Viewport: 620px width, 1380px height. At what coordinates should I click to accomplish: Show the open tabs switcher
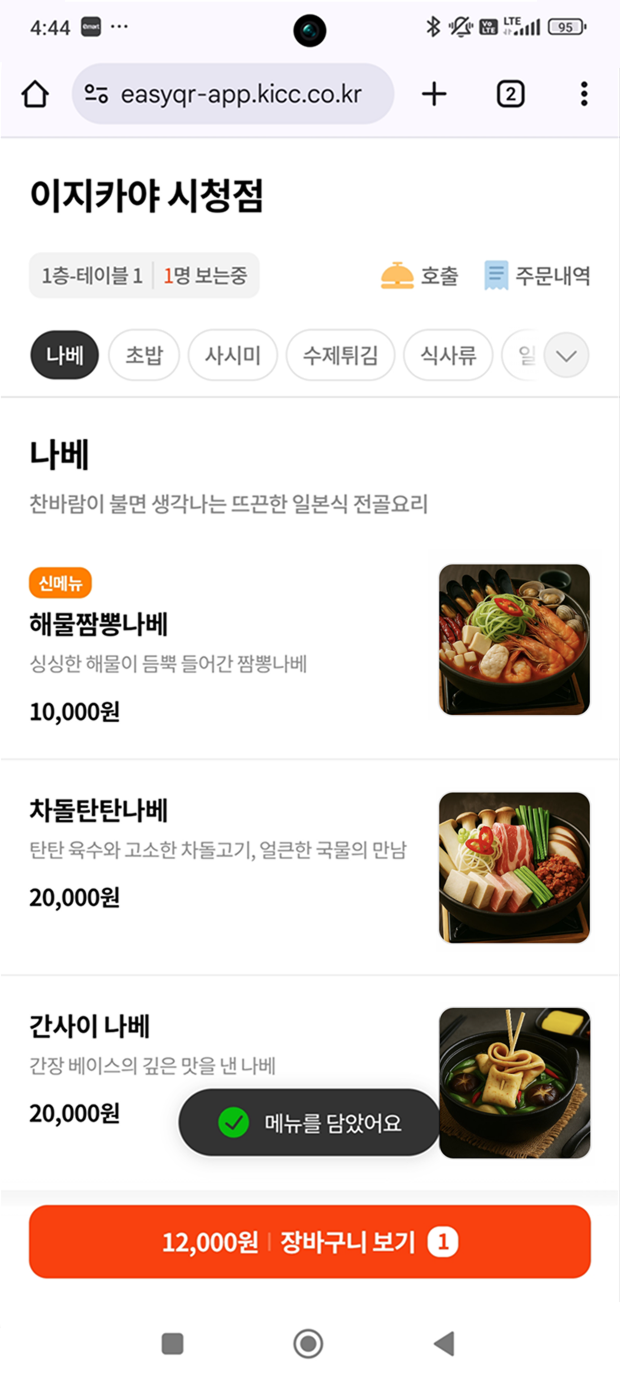[510, 95]
